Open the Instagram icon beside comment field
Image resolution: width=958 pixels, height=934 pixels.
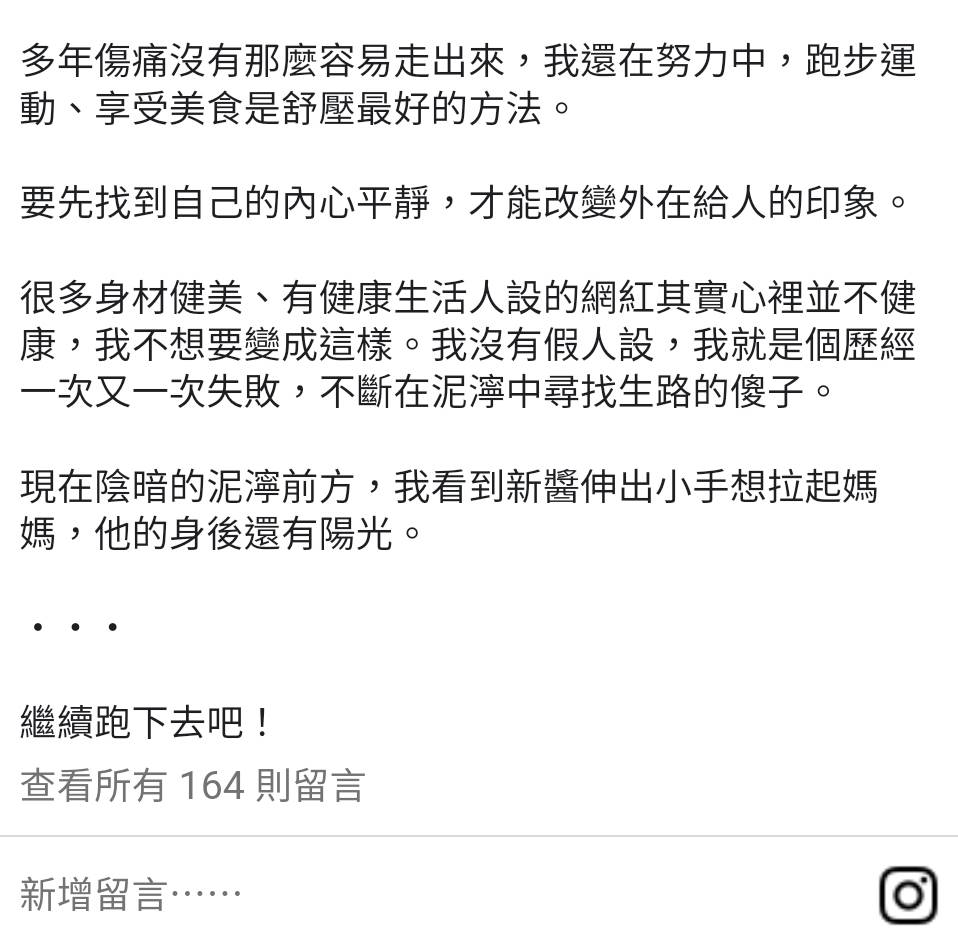[x=907, y=894]
